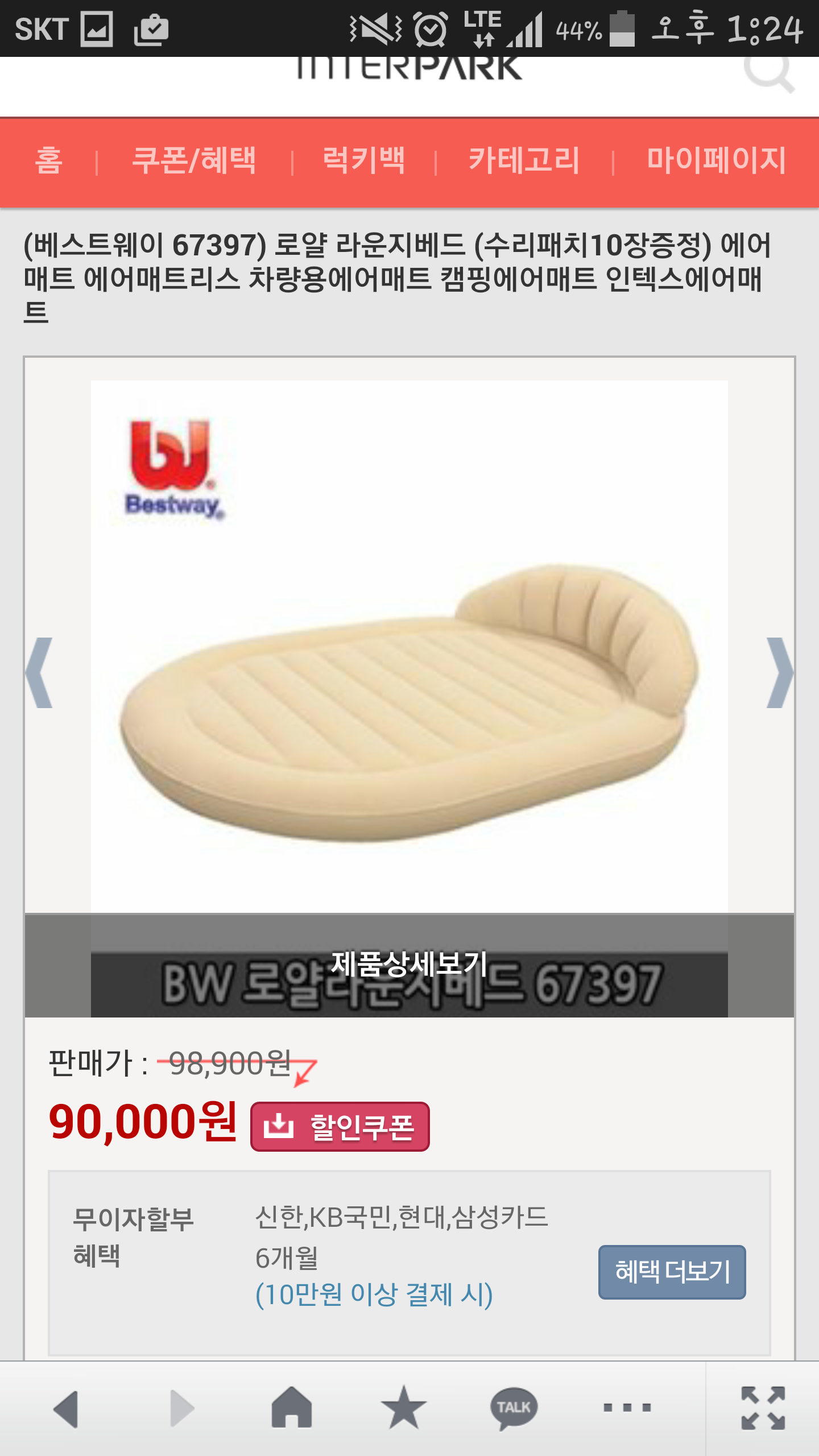Open 제품상세보기 product details
The width and height of the screenshot is (819, 1456).
tap(409, 965)
